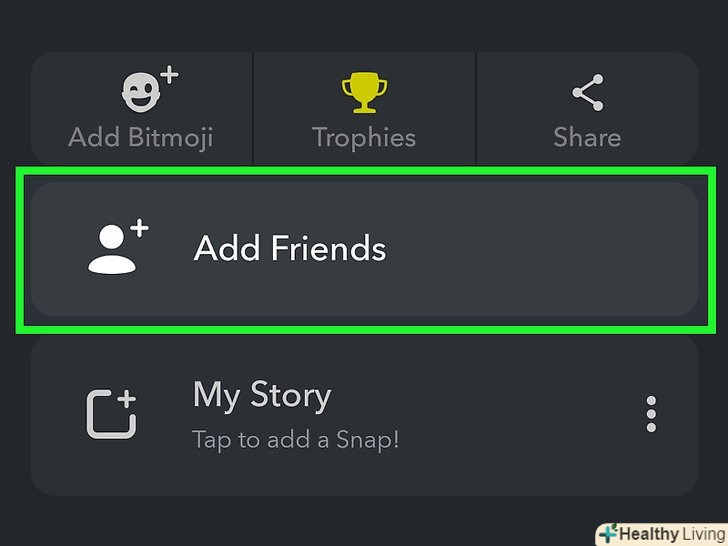Tap the Add Bitmoji button
The image size is (728, 546).
click(x=141, y=112)
